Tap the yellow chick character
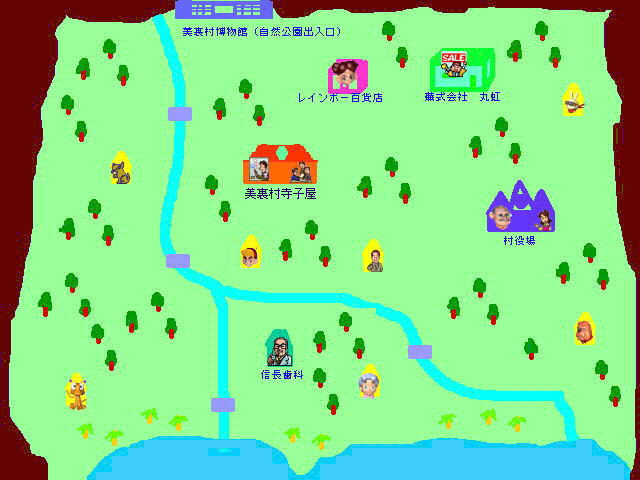Image resolution: width=640 pixels, height=480 pixels. (x=76, y=390)
